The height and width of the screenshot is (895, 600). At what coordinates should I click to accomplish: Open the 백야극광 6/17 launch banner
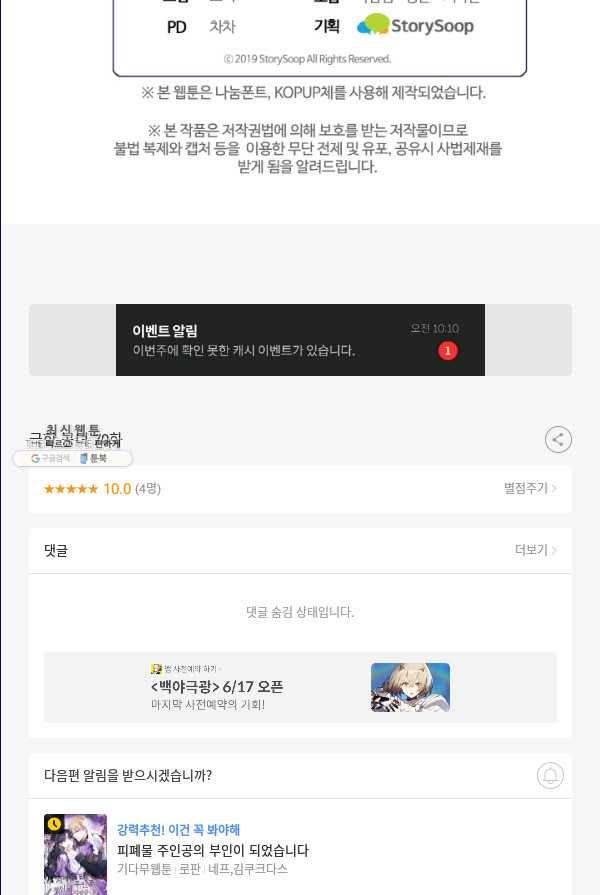pyautogui.click(x=300, y=687)
